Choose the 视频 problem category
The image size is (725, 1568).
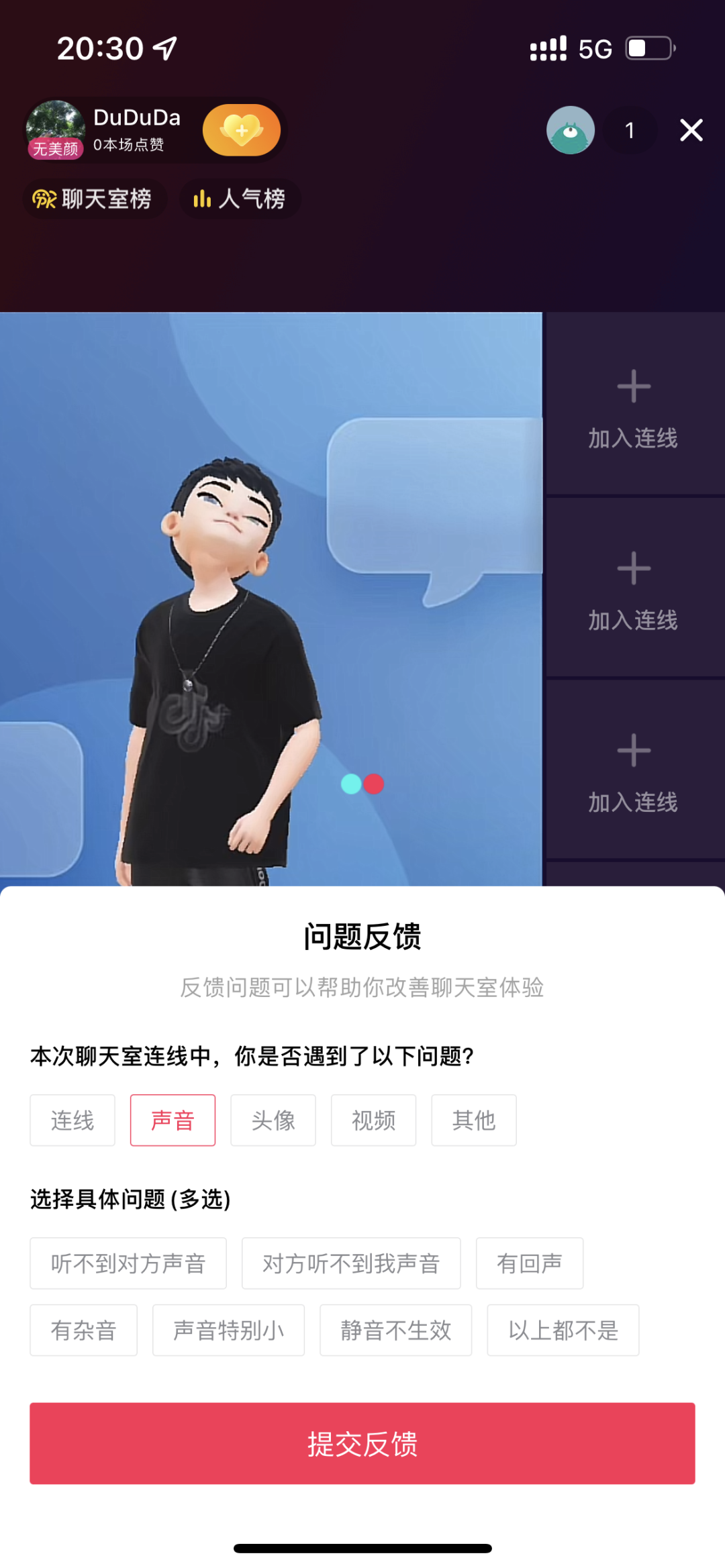(x=373, y=1120)
